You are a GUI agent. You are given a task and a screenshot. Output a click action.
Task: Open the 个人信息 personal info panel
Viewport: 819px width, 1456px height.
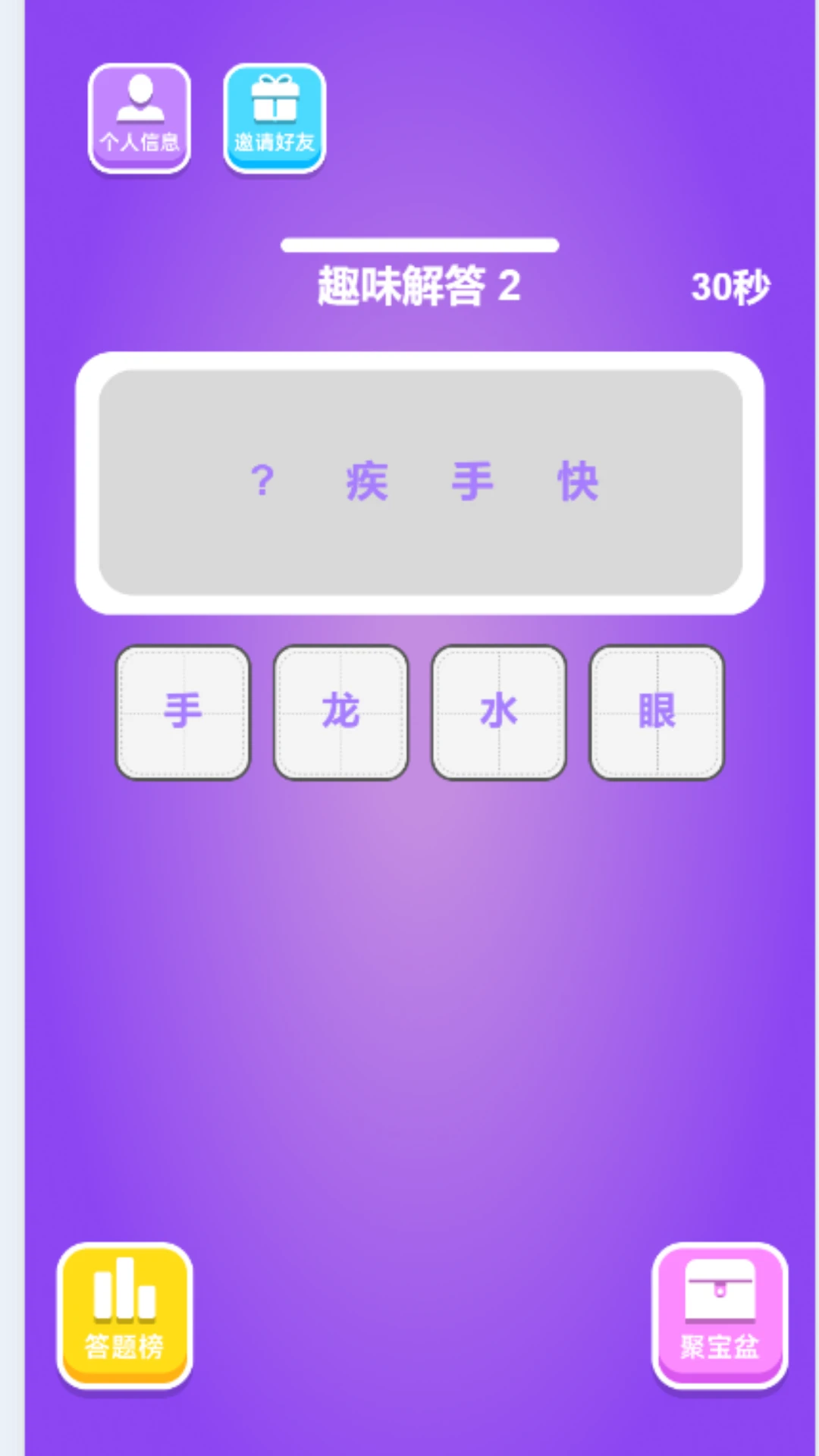[x=139, y=118]
